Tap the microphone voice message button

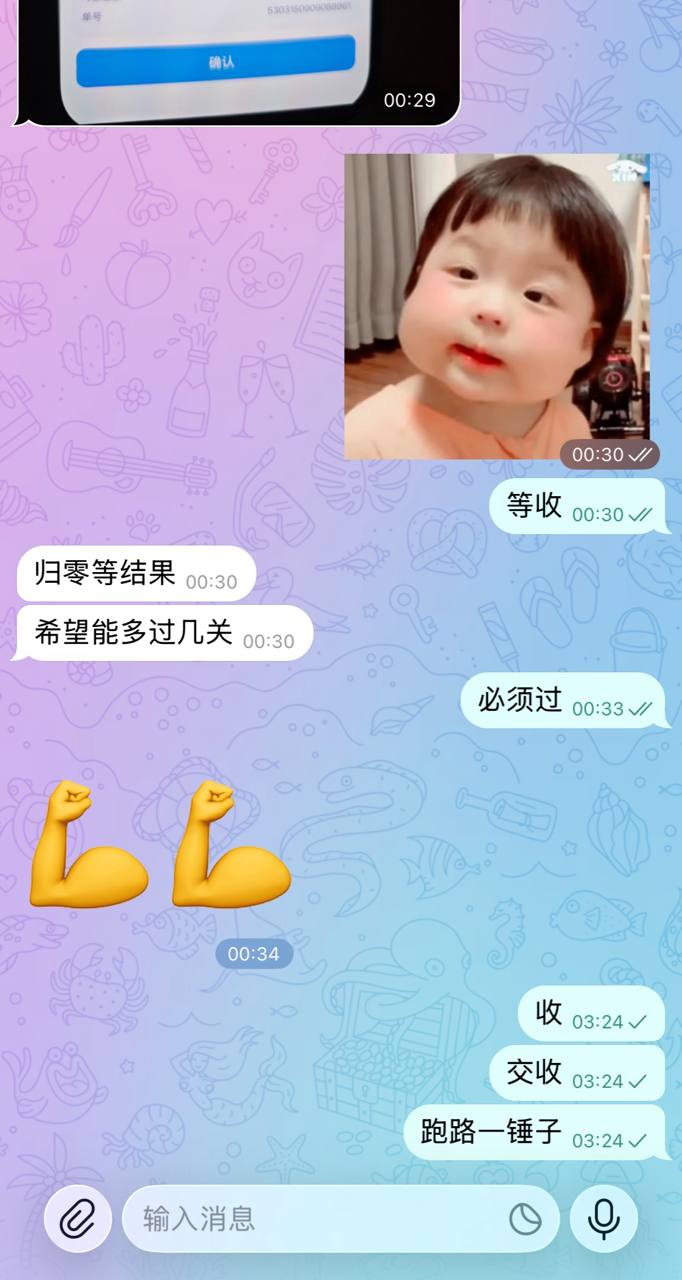604,1218
